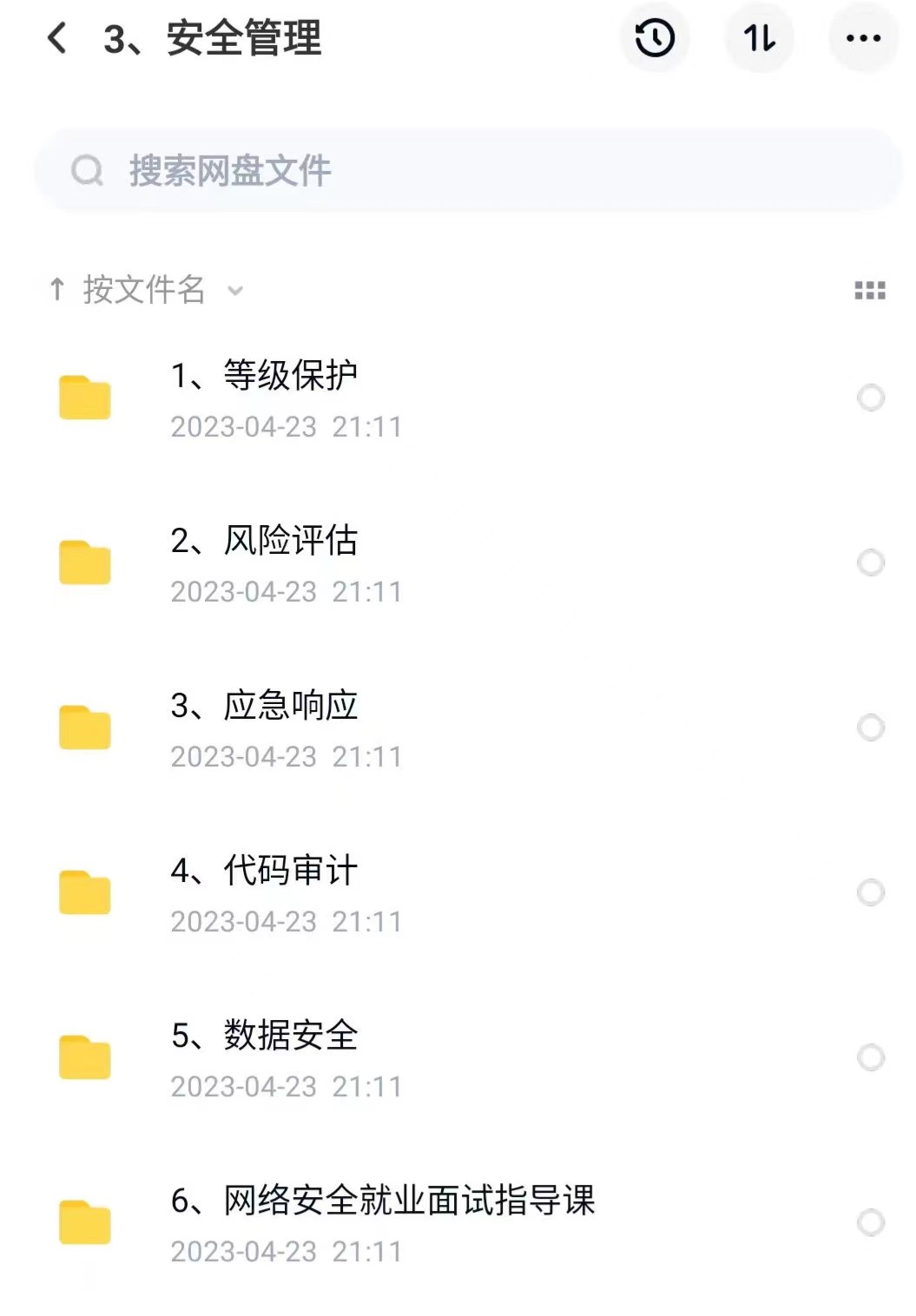Select the circle next to 网络安全就业面试指导课
Screen dimensions: 916x1316
click(x=870, y=1222)
